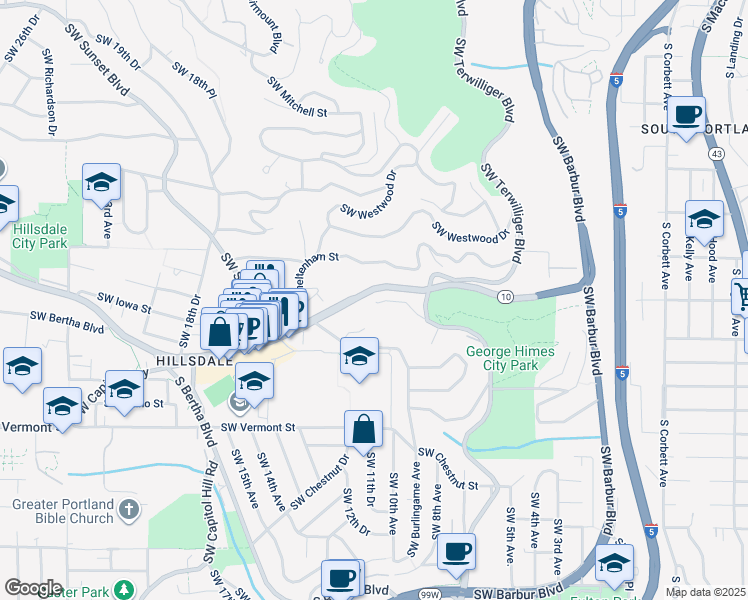This screenshot has width=748, height=600.
Task: Open the Google logo link
Action: coord(33,587)
